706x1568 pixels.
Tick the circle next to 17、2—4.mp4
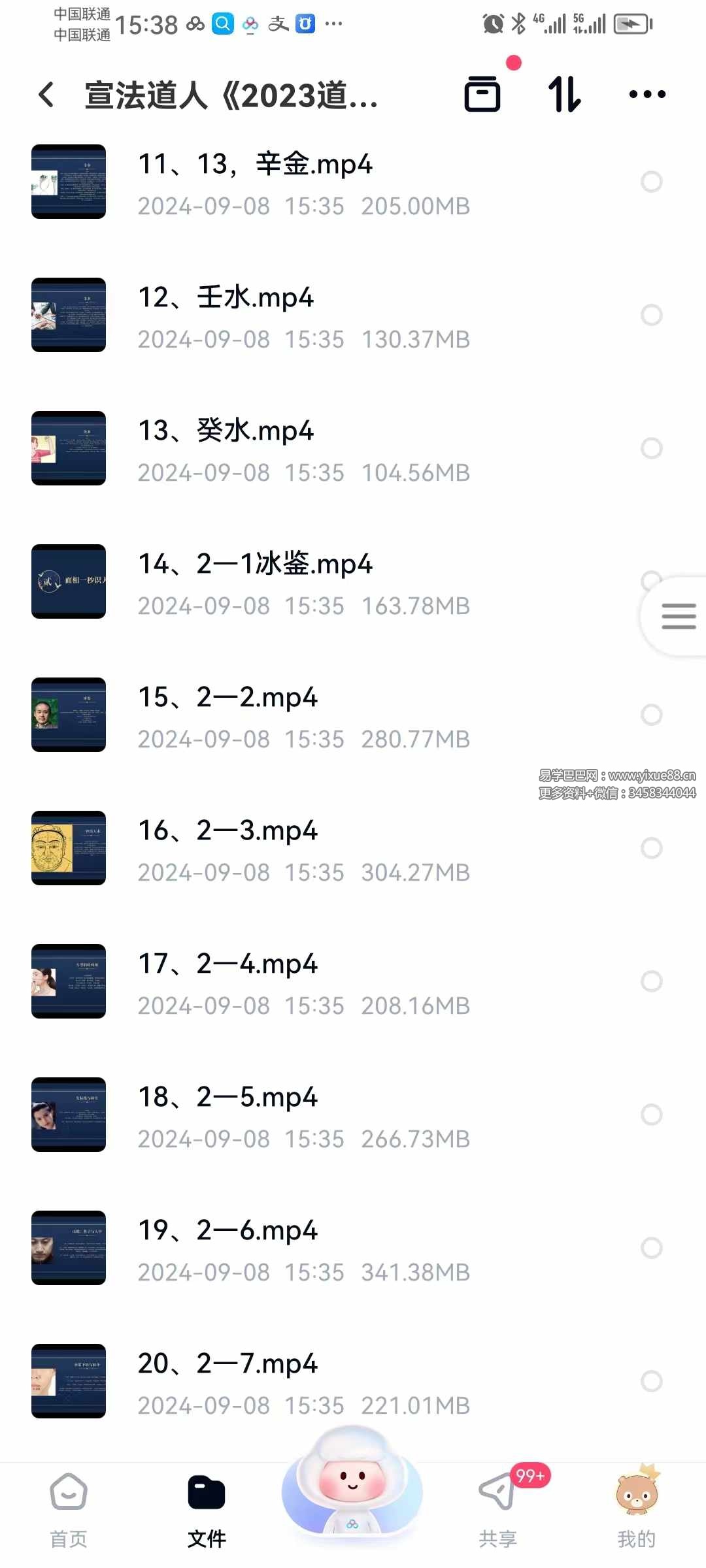coord(652,981)
